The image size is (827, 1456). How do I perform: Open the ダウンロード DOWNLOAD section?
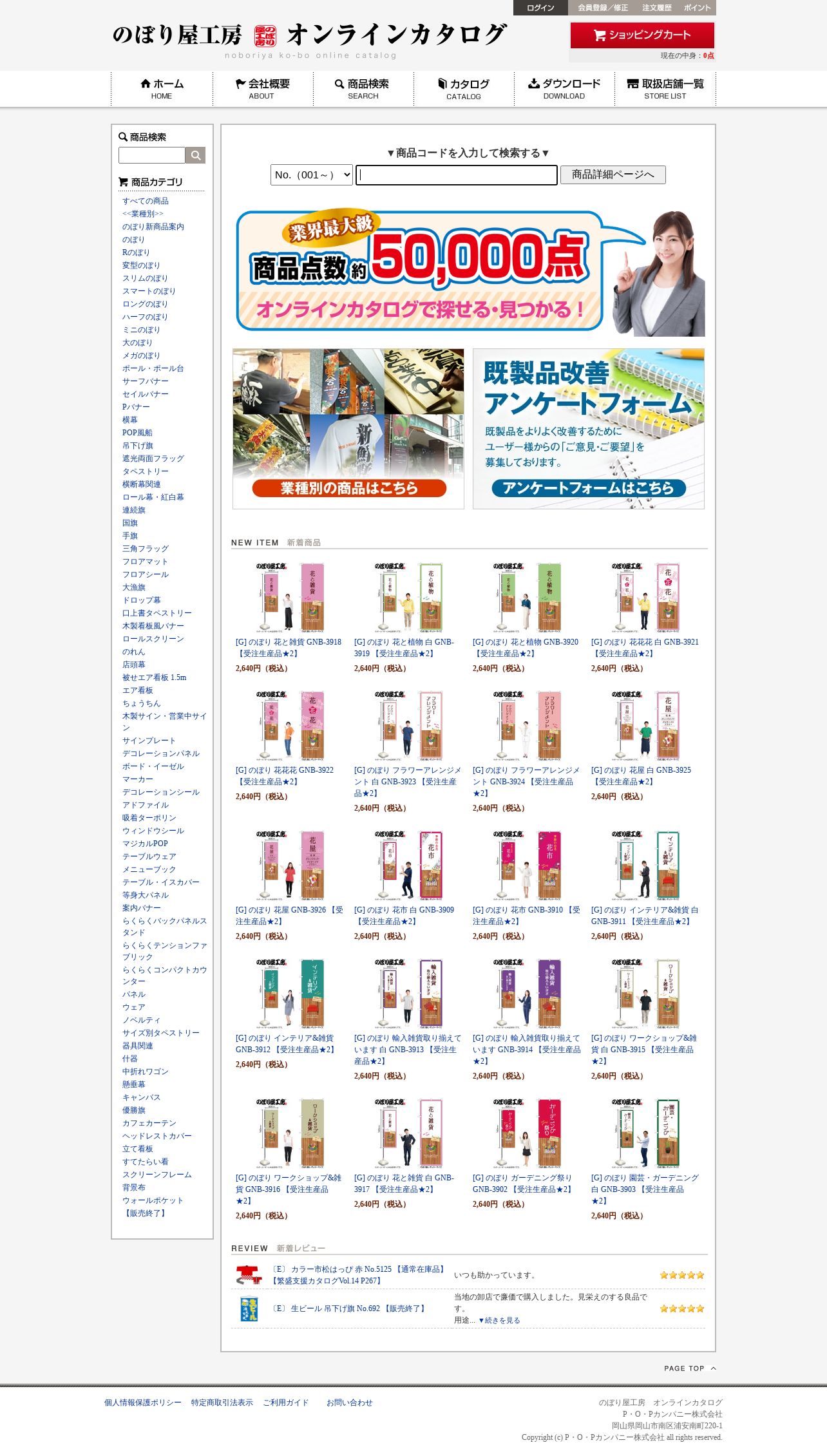pos(564,89)
